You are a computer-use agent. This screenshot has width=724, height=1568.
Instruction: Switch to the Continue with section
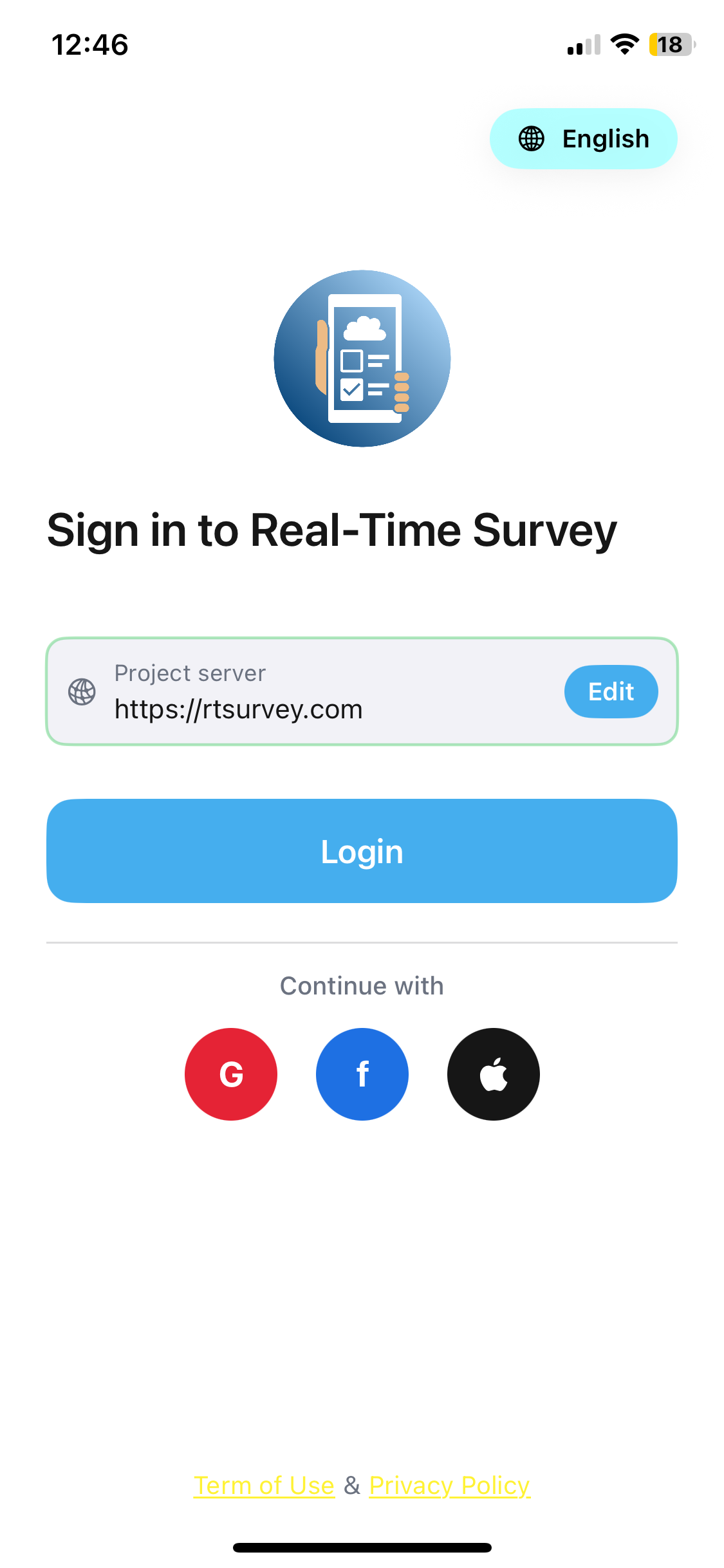(x=362, y=985)
